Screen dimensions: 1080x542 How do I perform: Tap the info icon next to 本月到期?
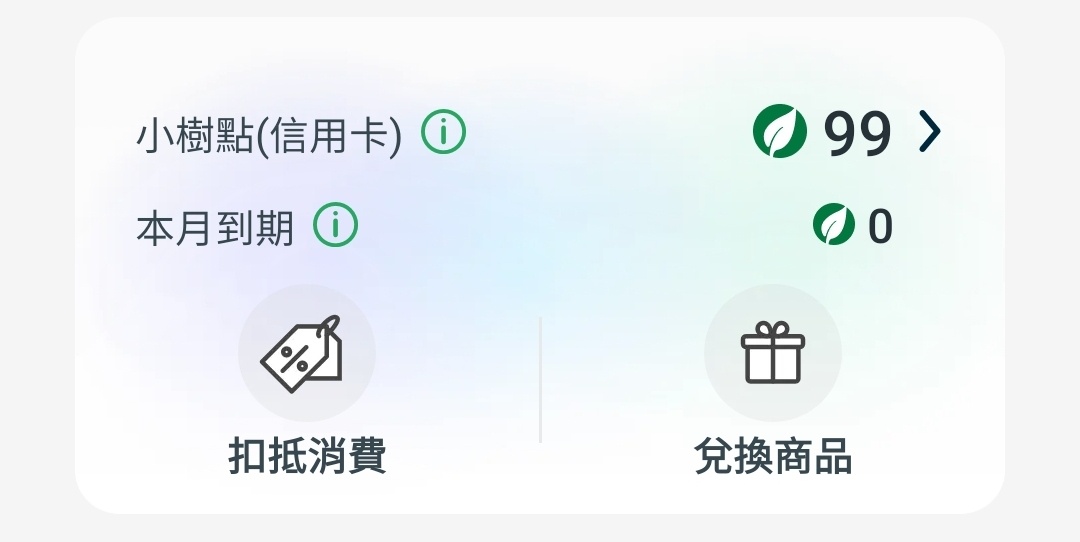(x=336, y=226)
